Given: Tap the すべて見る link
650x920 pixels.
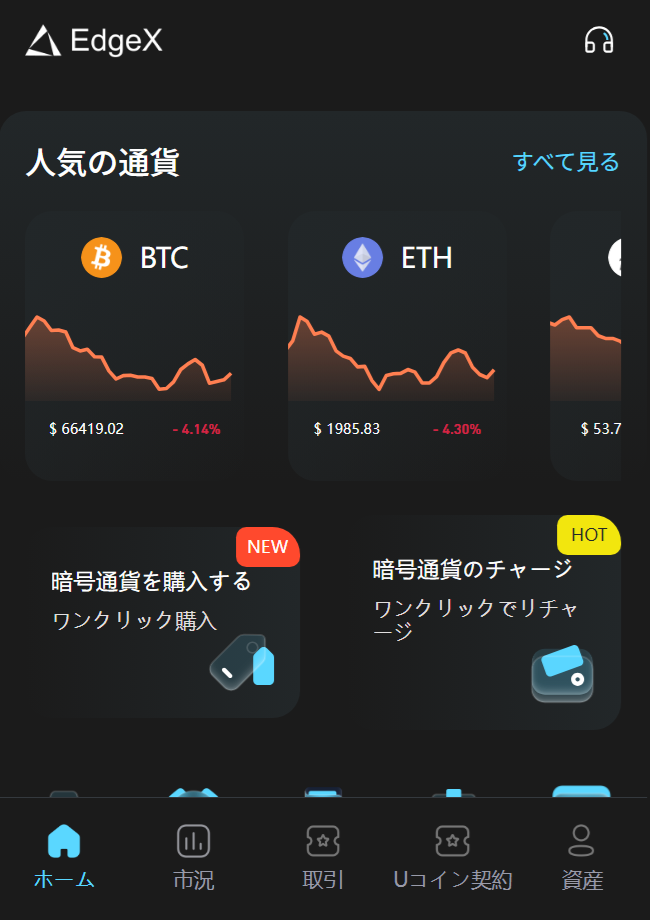Looking at the screenshot, I should pos(566,162).
